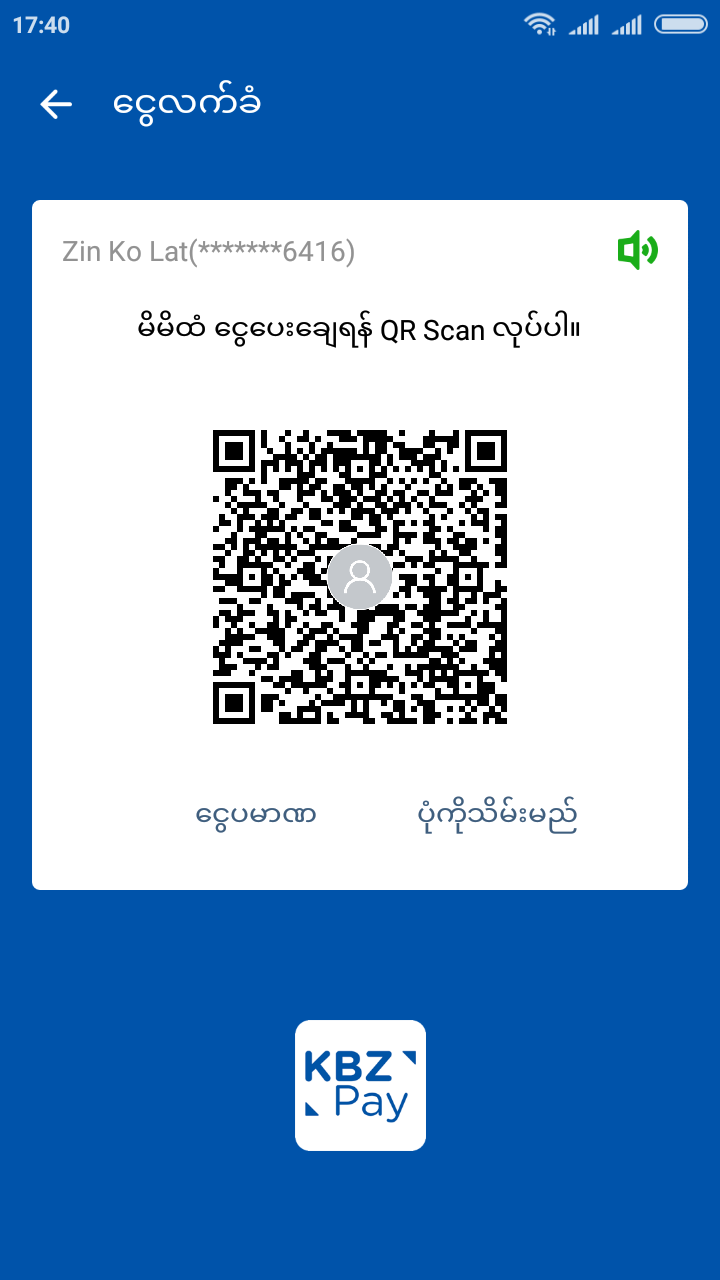Tap ပုံကိုသိမ်းမည် to save the QR image
The image size is (720, 1280).
point(497,815)
